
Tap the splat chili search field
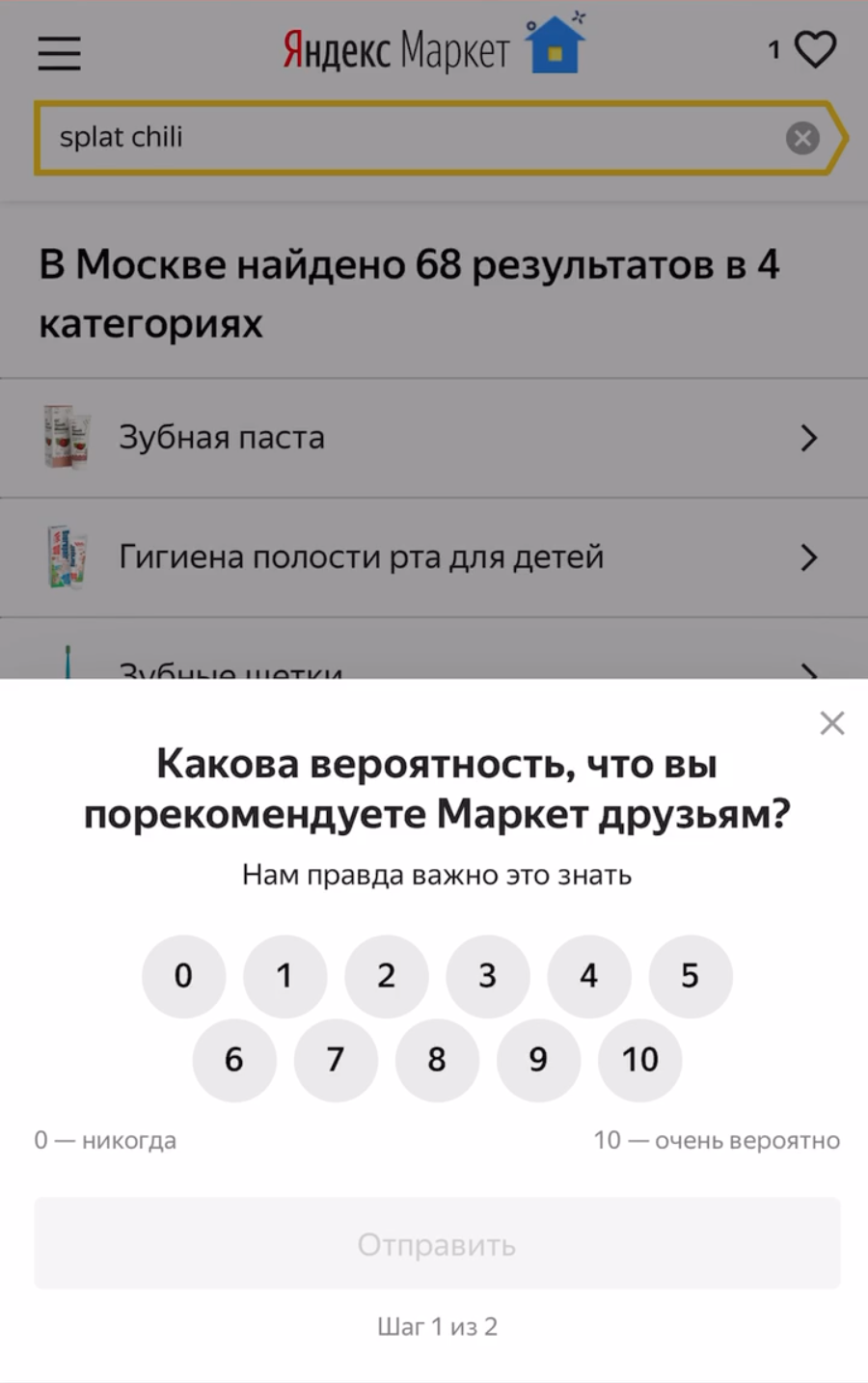coord(405,138)
